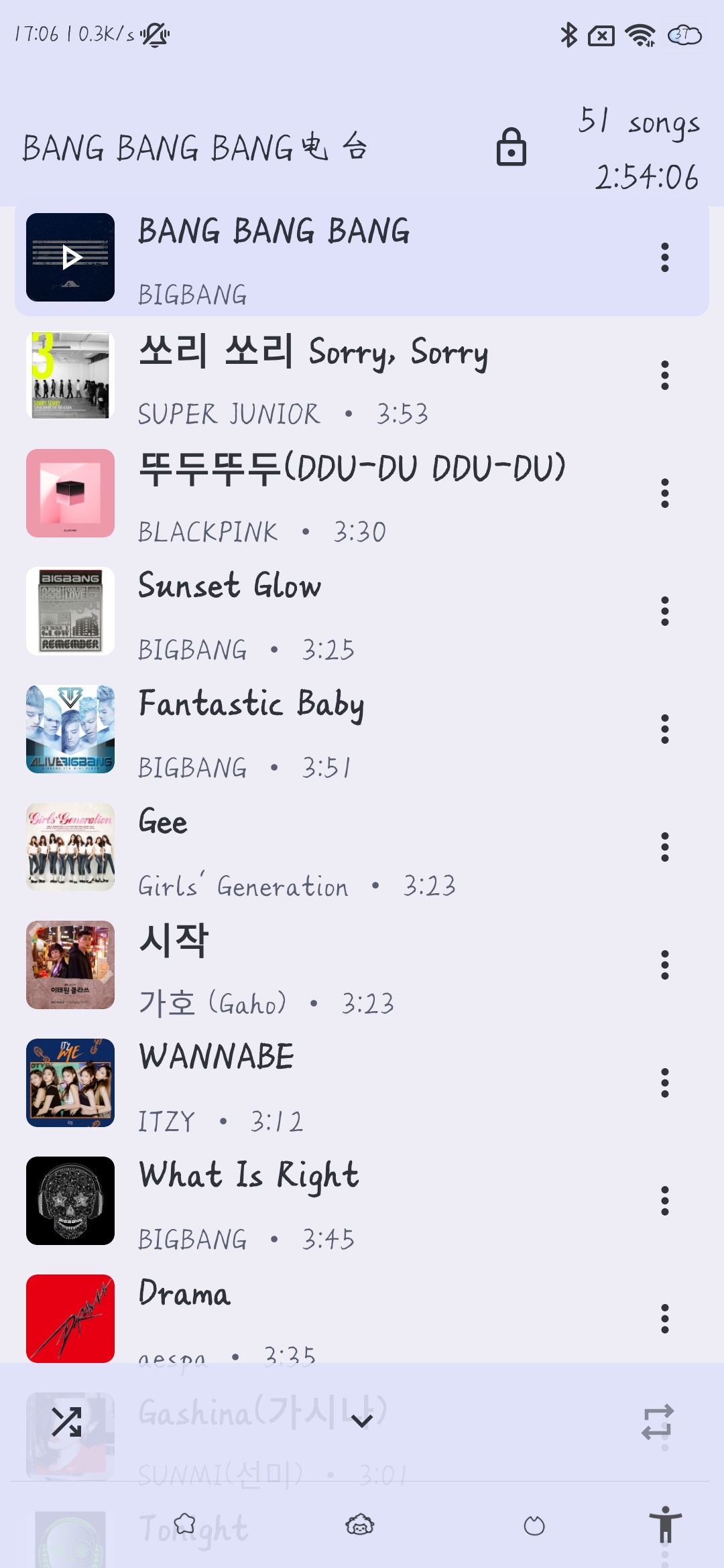Image resolution: width=724 pixels, height=1568 pixels.
Task: Open overflow menu for Fantastic Baby
Action: click(664, 730)
